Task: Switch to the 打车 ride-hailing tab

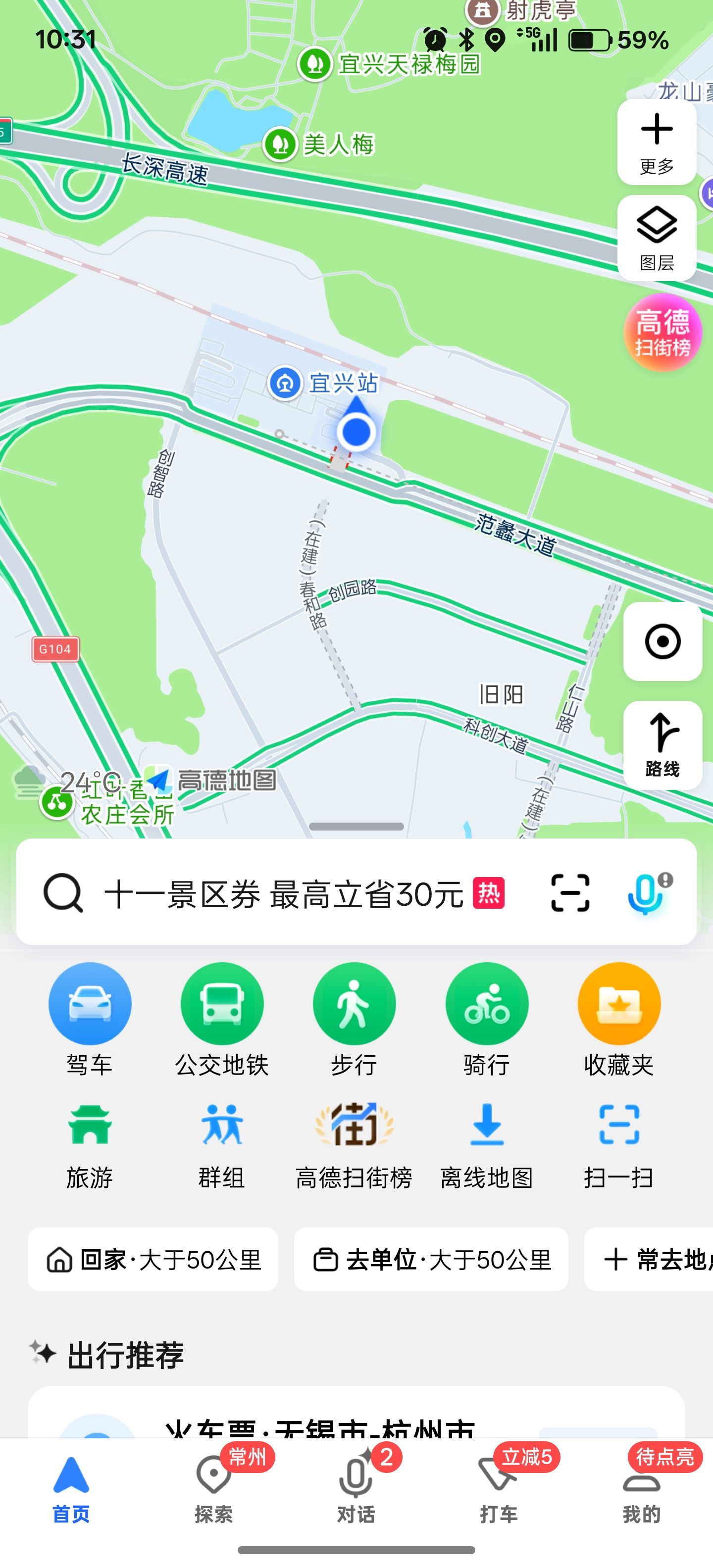Action: click(499, 1488)
